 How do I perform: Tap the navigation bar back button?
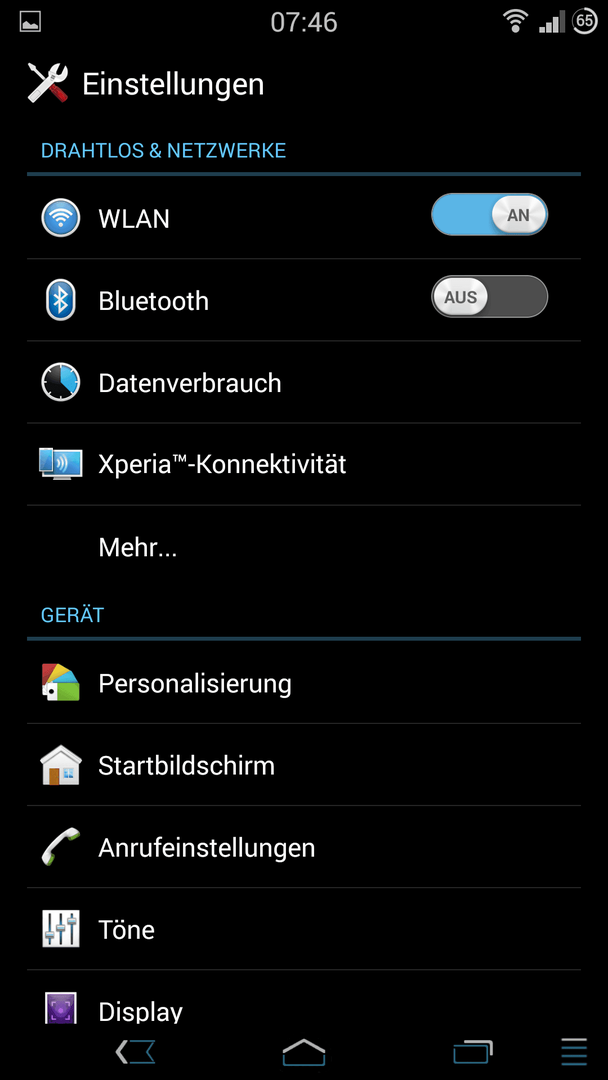135,1052
